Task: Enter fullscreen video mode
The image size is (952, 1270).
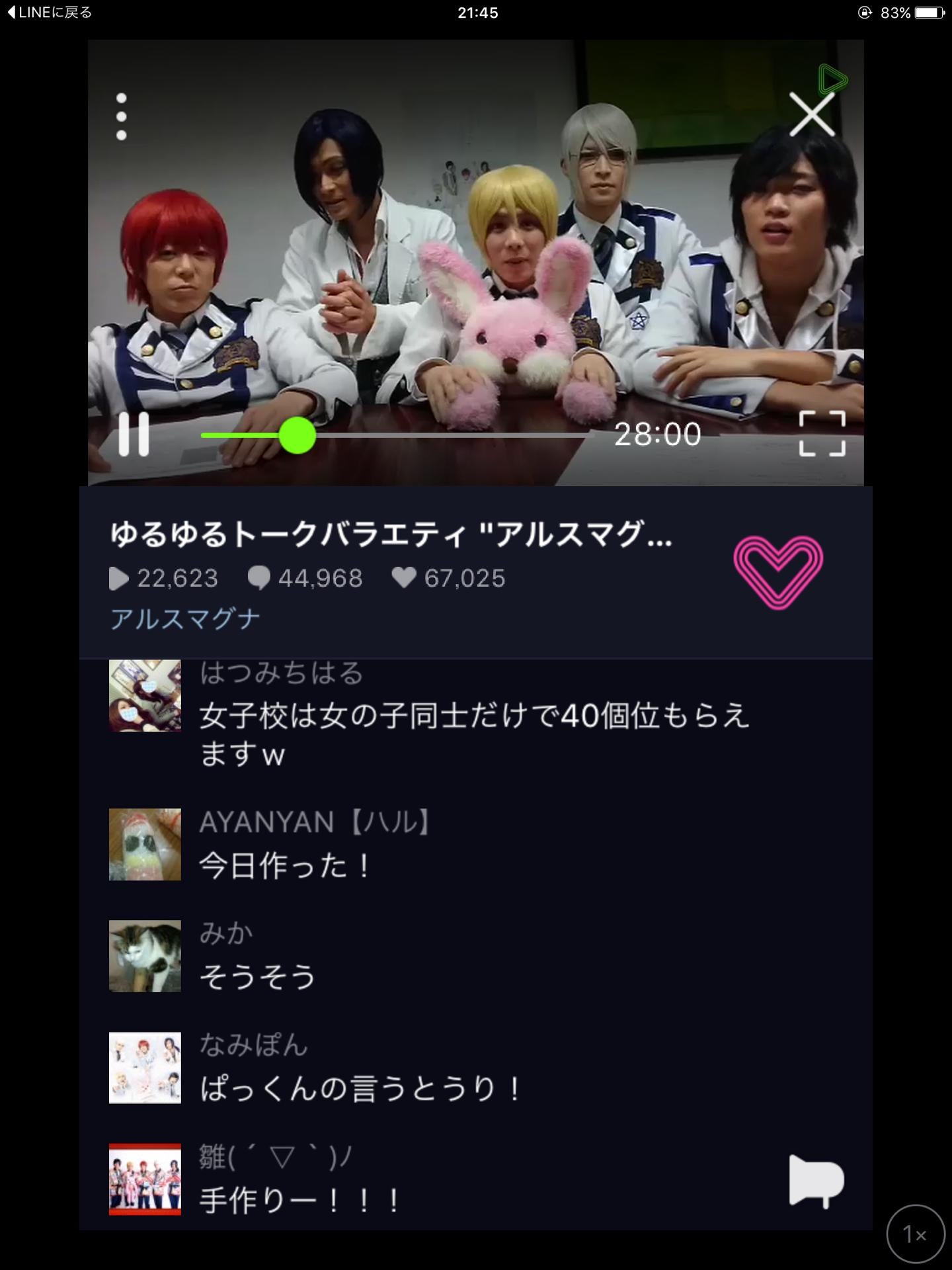Action: (x=822, y=434)
